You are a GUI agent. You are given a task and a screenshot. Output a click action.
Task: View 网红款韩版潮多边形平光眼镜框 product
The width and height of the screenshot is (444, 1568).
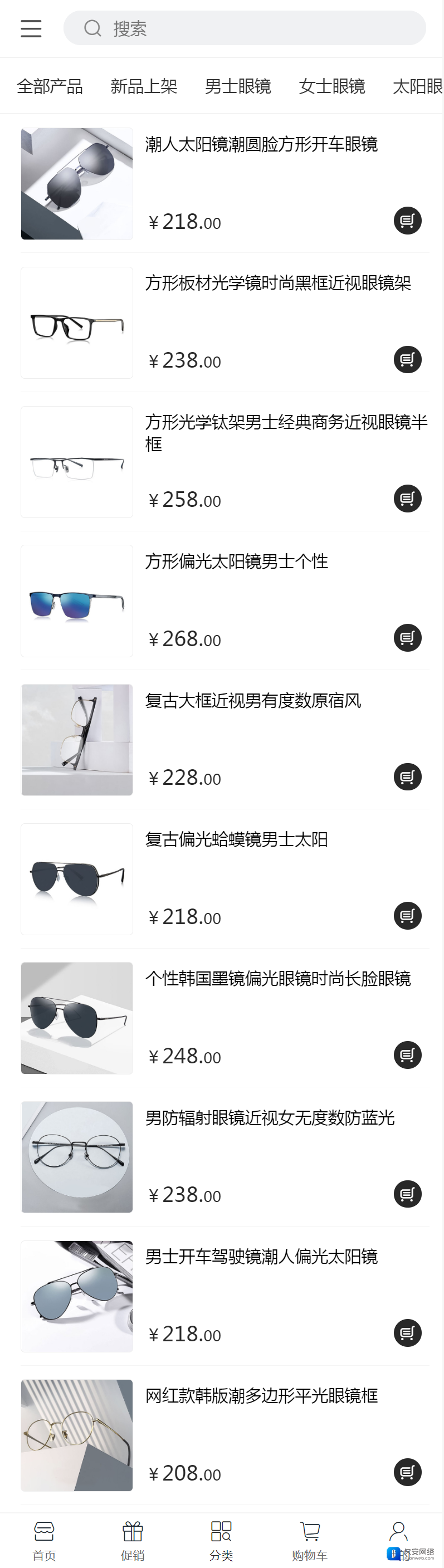point(261,1396)
